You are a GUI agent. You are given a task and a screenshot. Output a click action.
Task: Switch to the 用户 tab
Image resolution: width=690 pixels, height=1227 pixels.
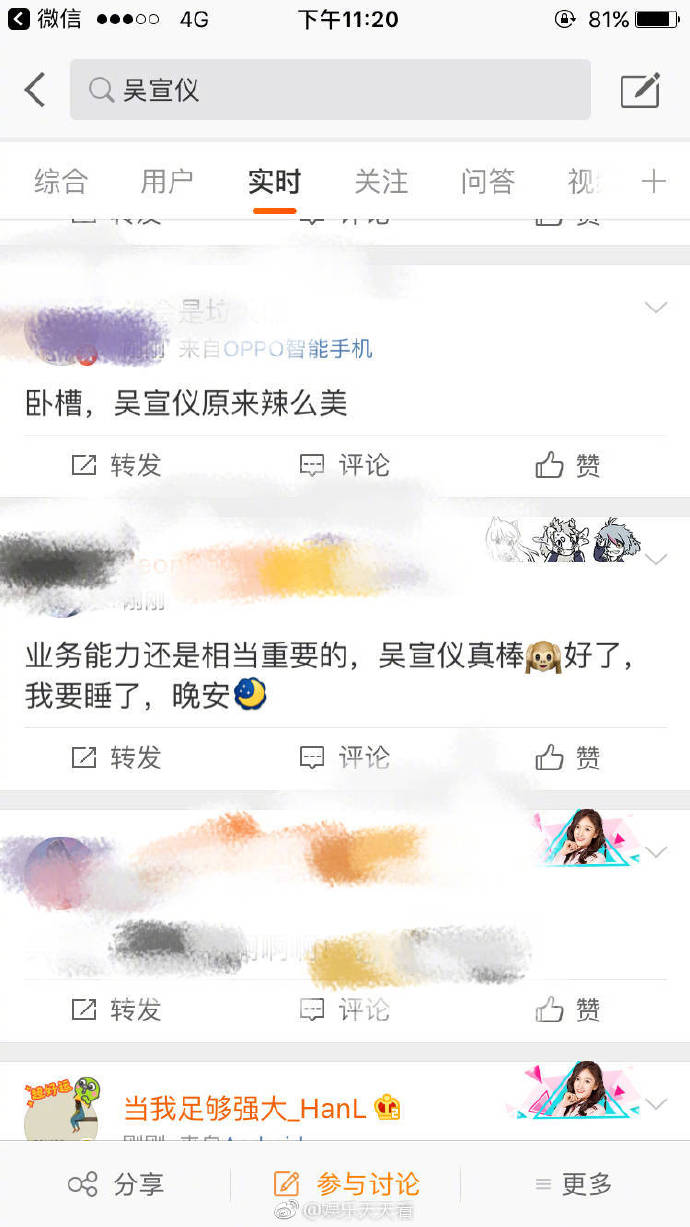point(167,182)
